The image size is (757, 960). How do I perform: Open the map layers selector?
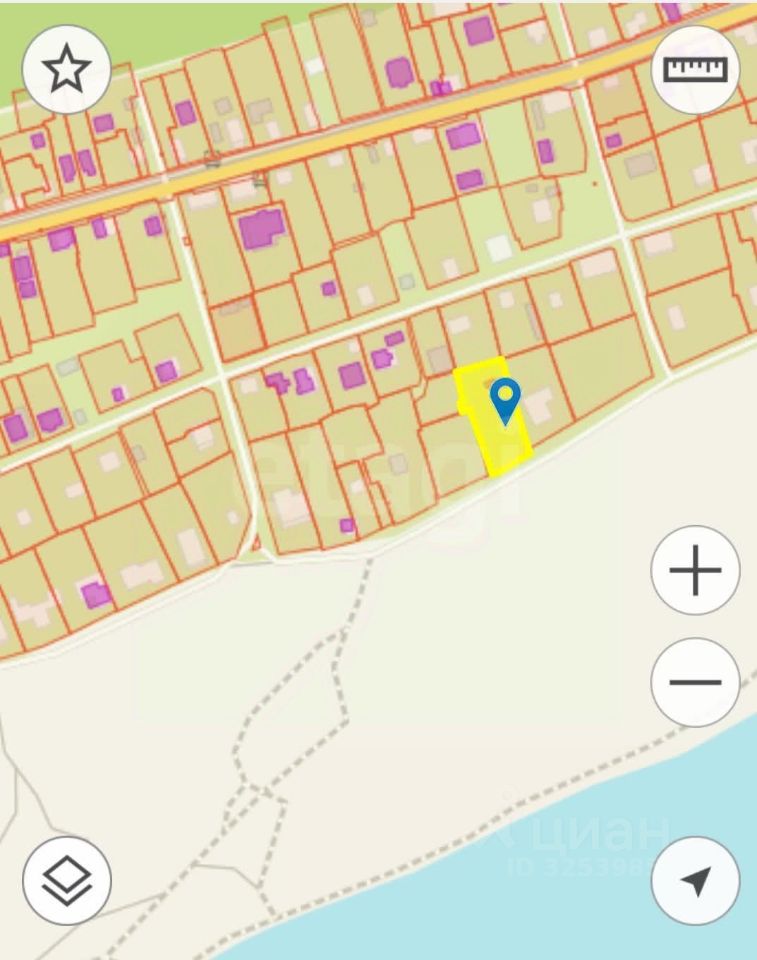(x=66, y=881)
